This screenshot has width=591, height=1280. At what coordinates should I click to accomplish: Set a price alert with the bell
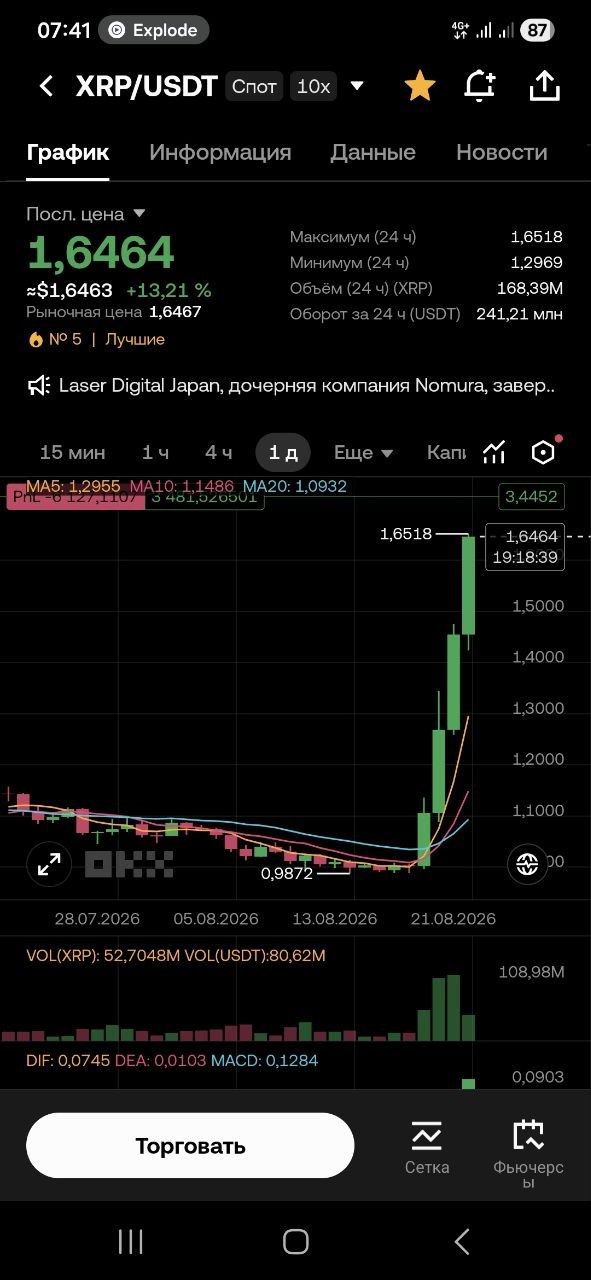click(481, 86)
